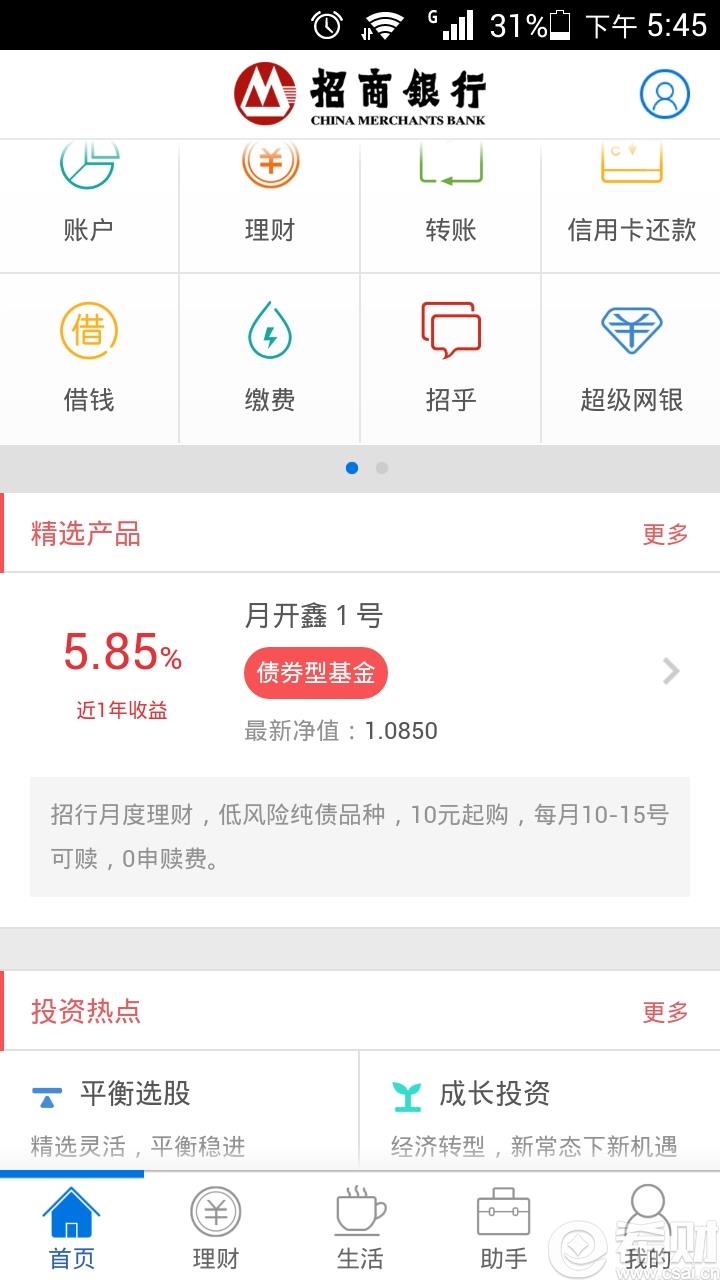Open 更多 next to 精选产品

(664, 534)
